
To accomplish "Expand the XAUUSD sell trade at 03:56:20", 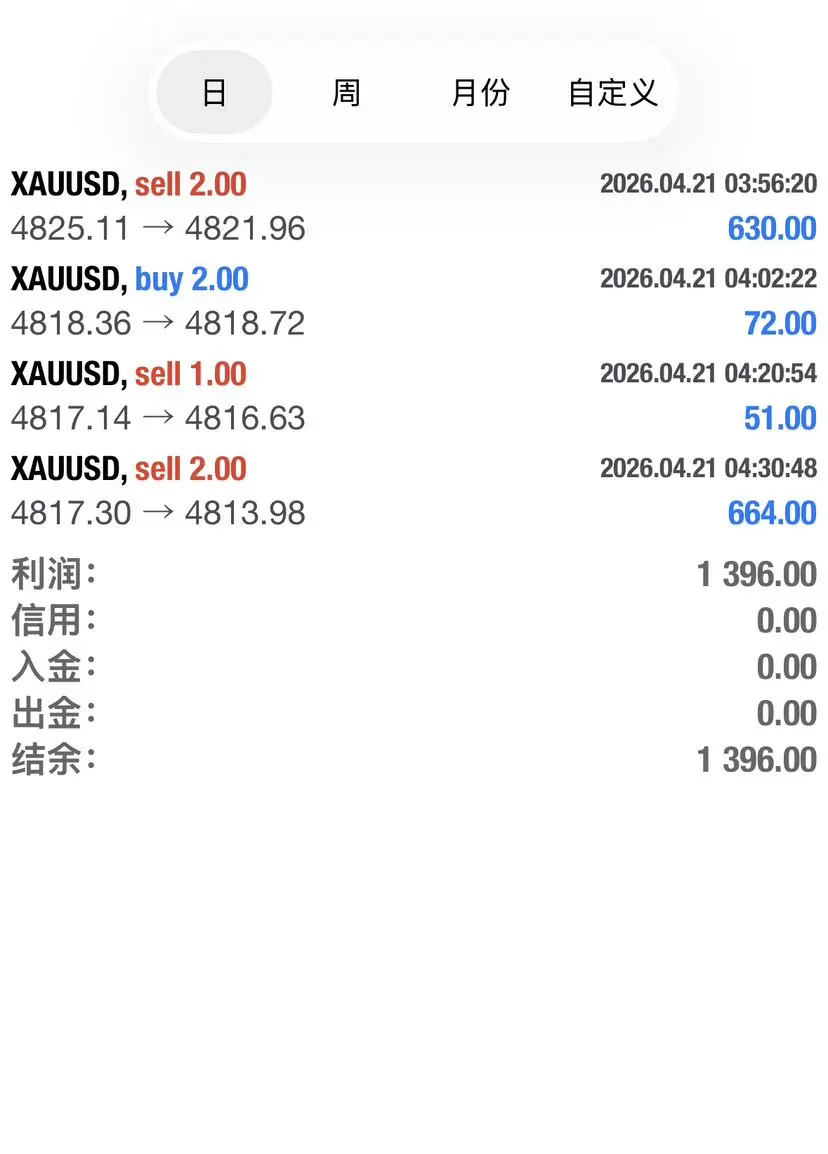I will coord(413,207).
